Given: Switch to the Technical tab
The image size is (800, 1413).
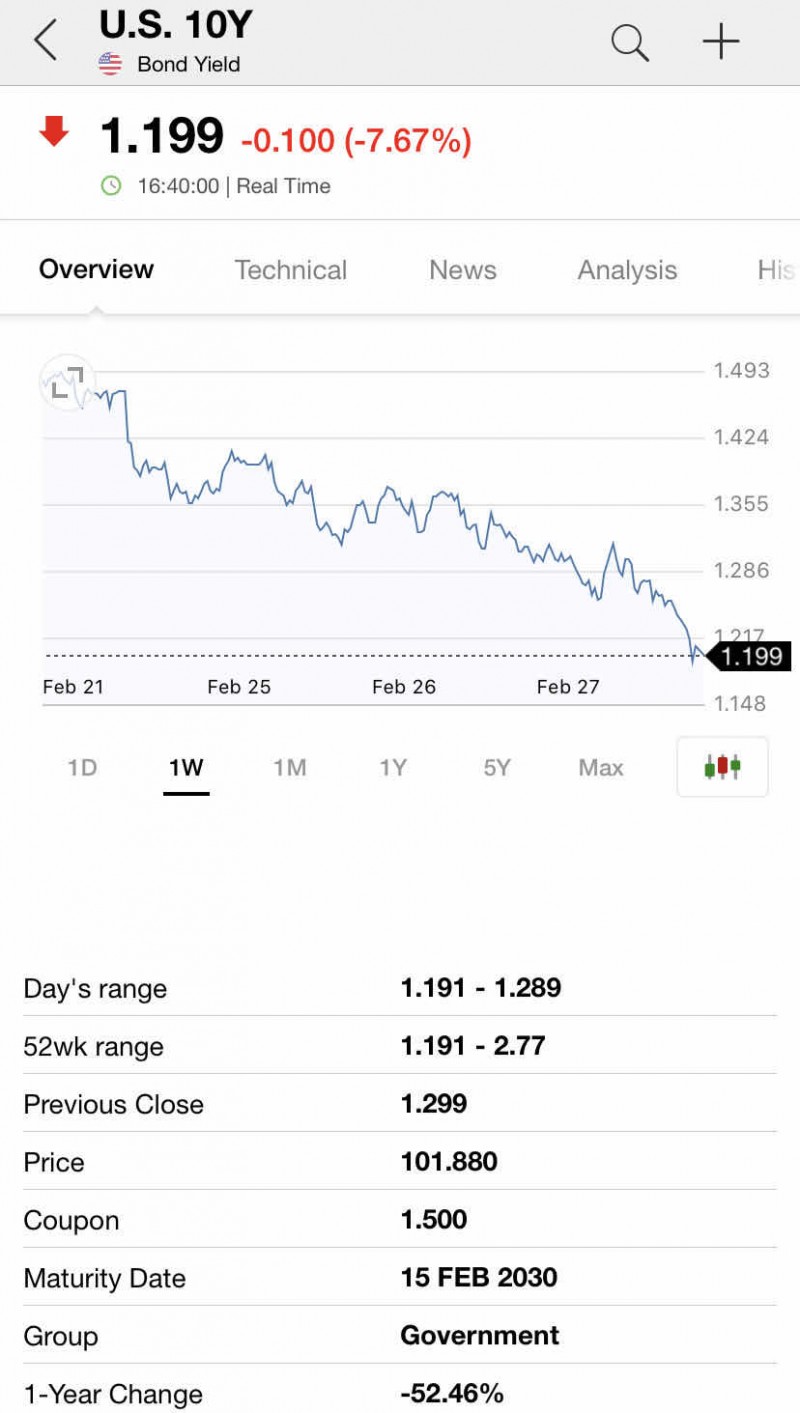Looking at the screenshot, I should click(291, 270).
